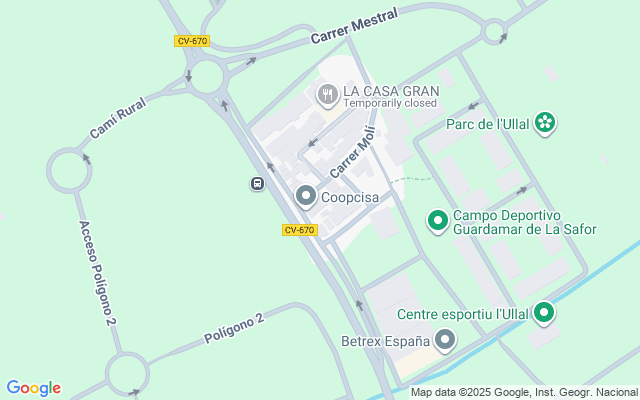Tap the bus stop icon beside CV-670
Viewport: 640px width, 400px height.
257,184
